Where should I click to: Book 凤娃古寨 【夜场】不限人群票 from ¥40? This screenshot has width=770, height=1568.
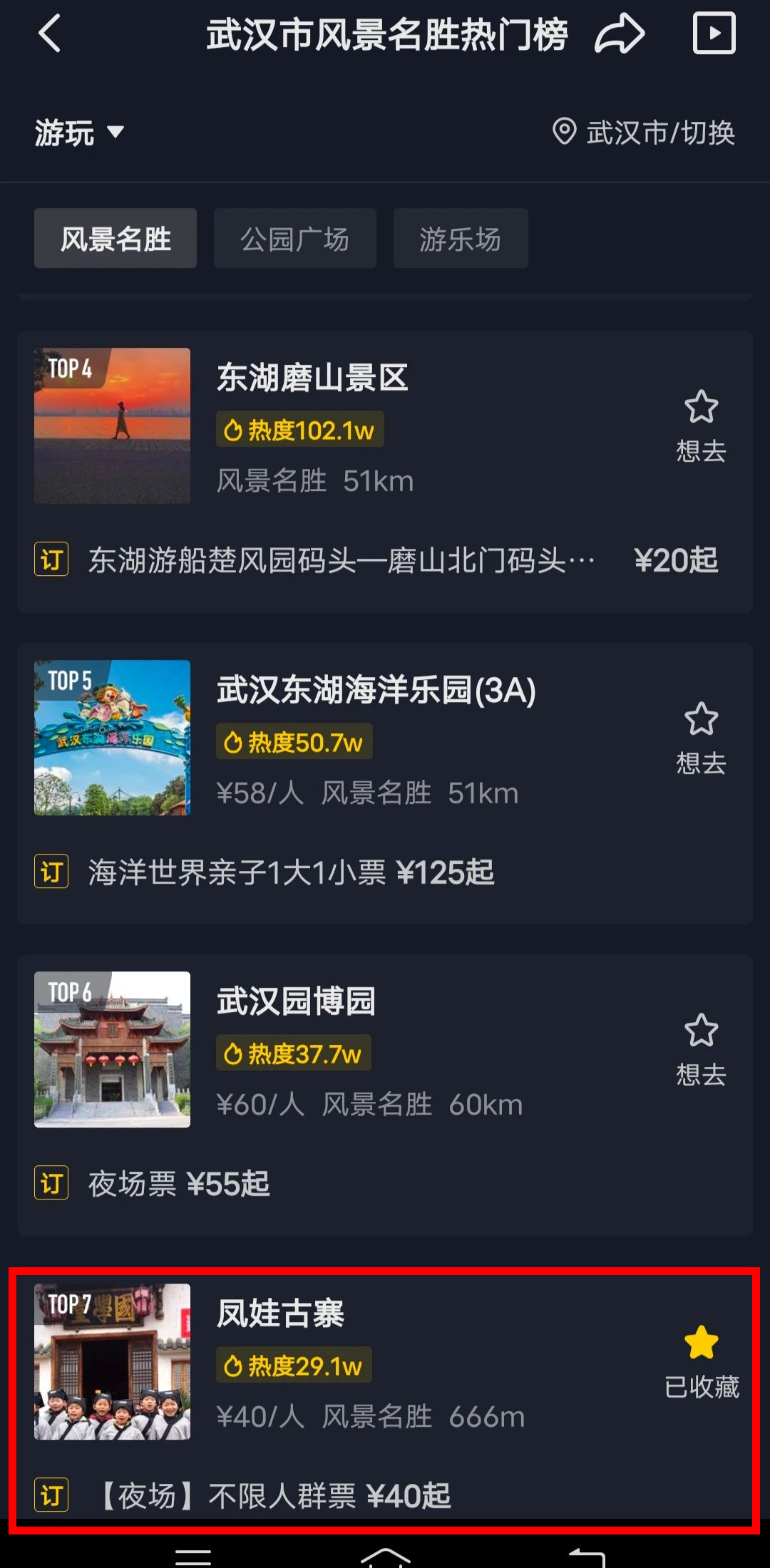(x=274, y=1495)
